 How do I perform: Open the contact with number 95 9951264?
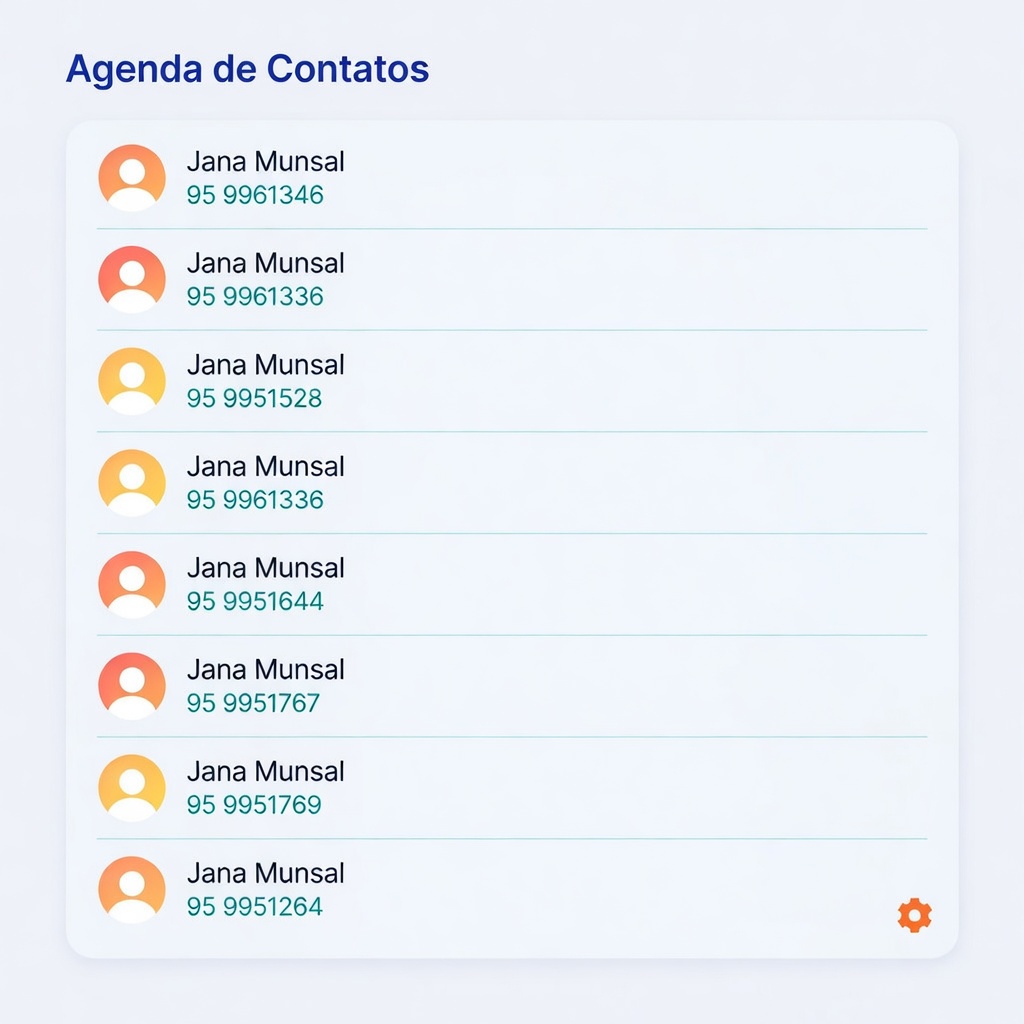266,890
